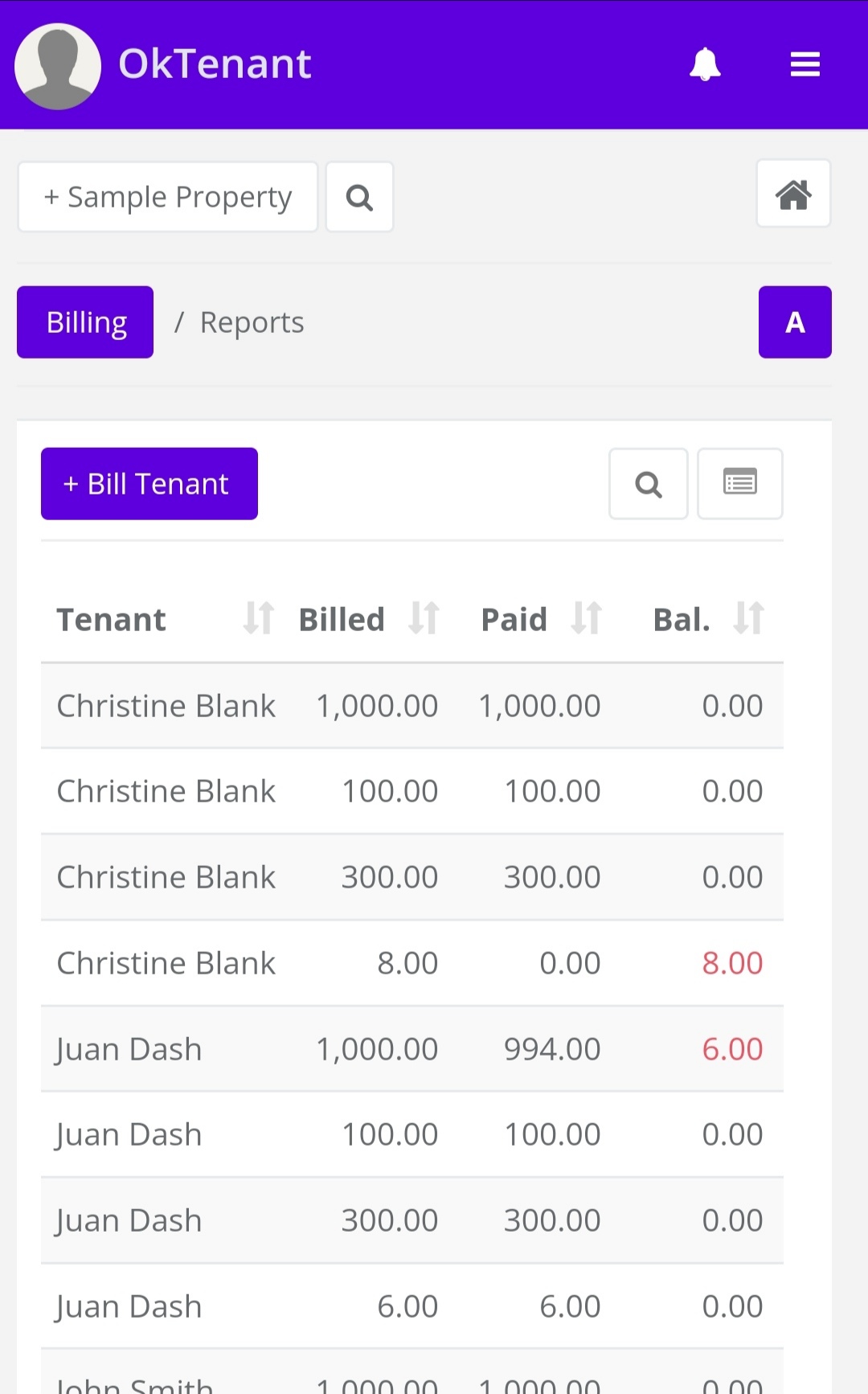Go to the home screen via house icon
Screen dimensions: 868x1394
793,194
